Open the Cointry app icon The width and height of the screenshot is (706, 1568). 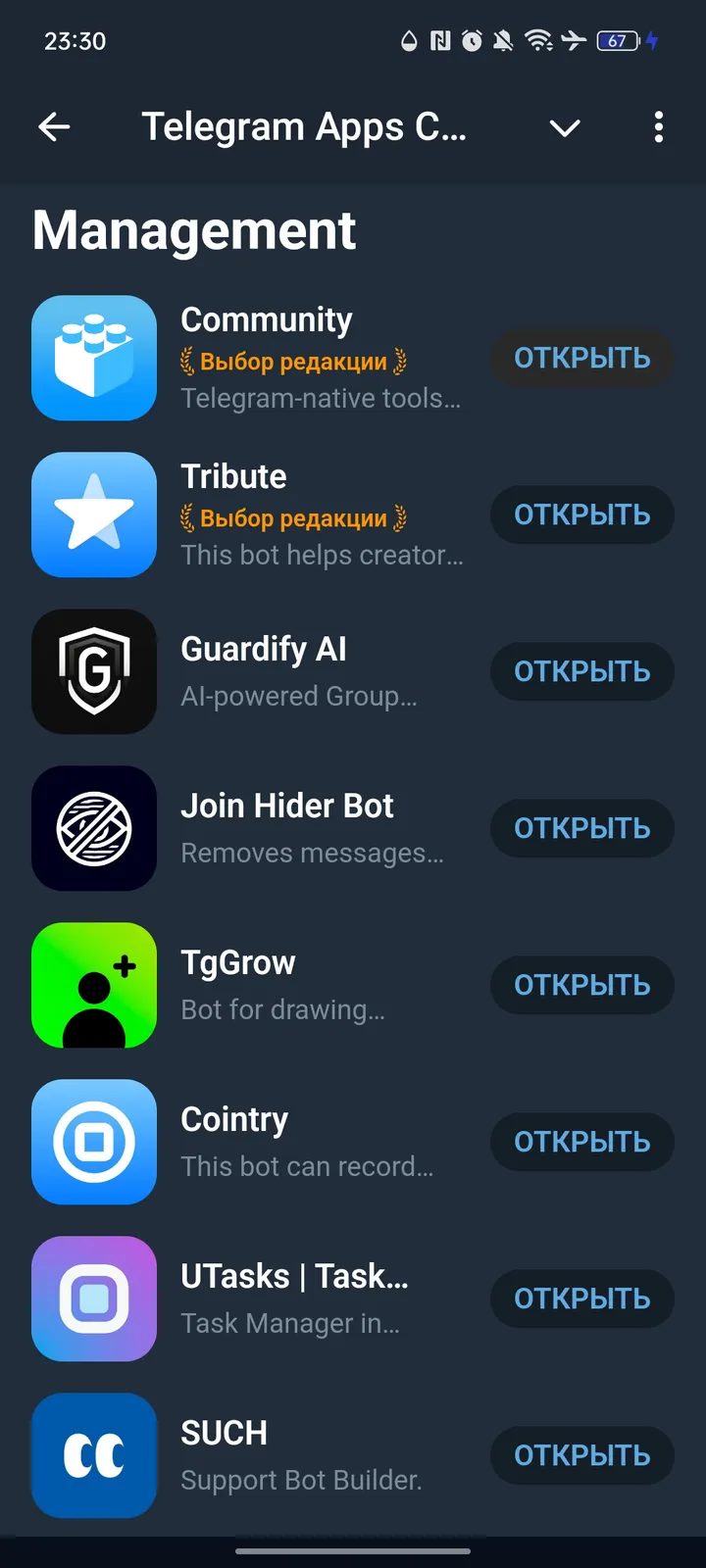tap(94, 1142)
